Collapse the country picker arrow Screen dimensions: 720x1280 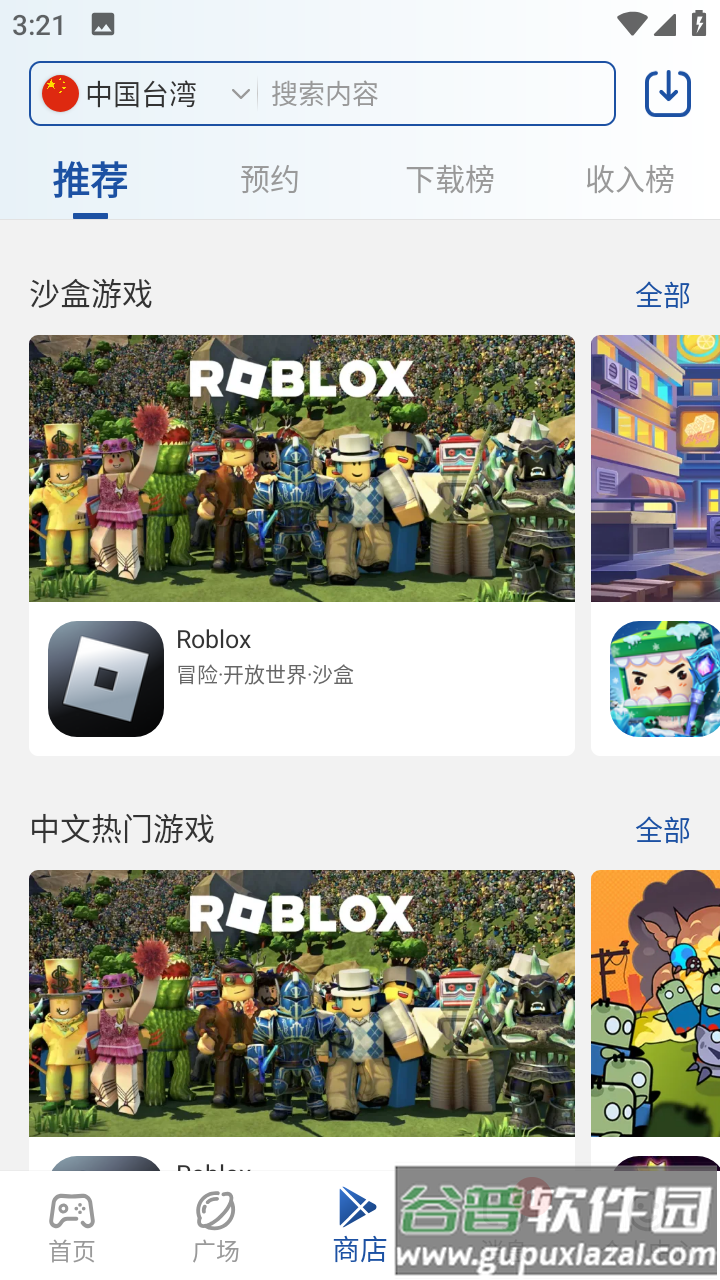click(239, 93)
